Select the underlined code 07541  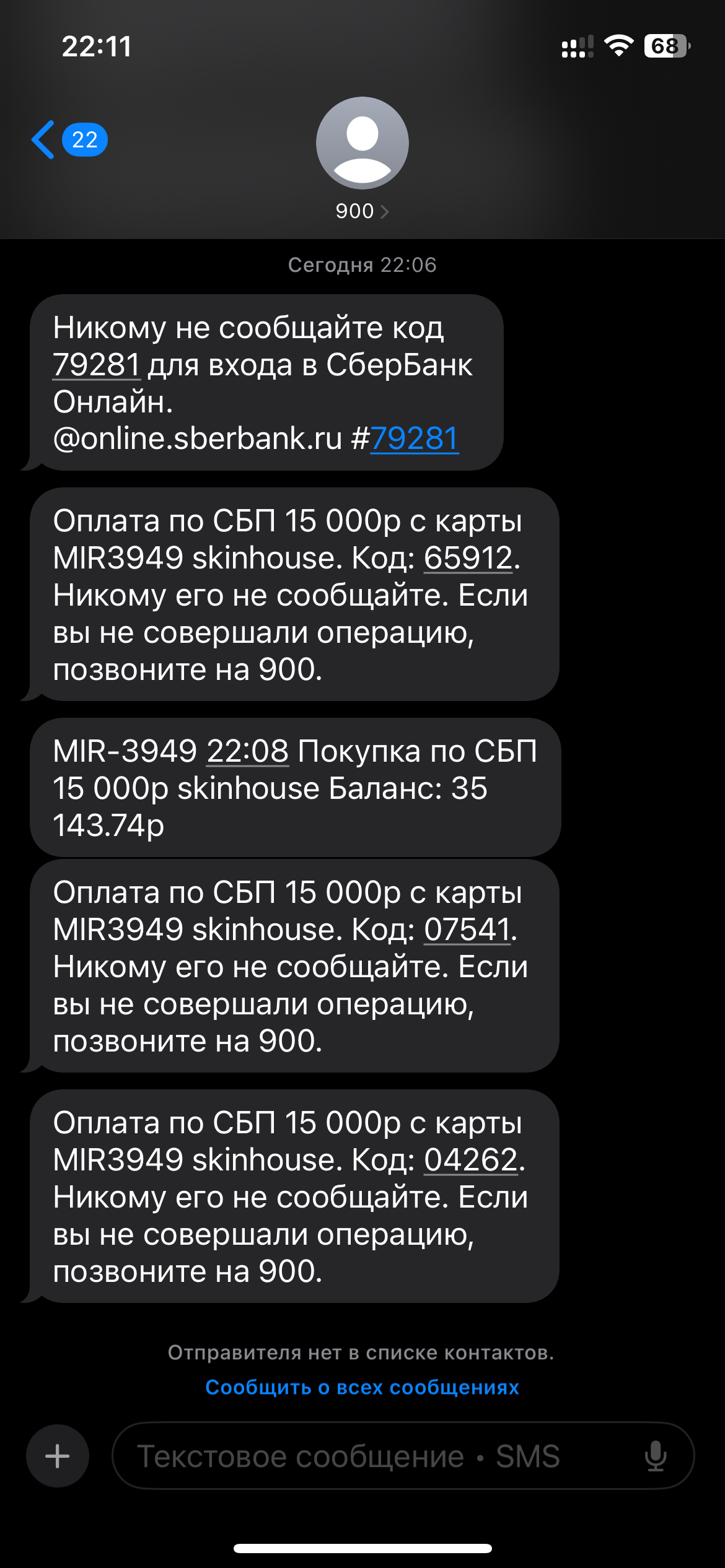(468, 929)
